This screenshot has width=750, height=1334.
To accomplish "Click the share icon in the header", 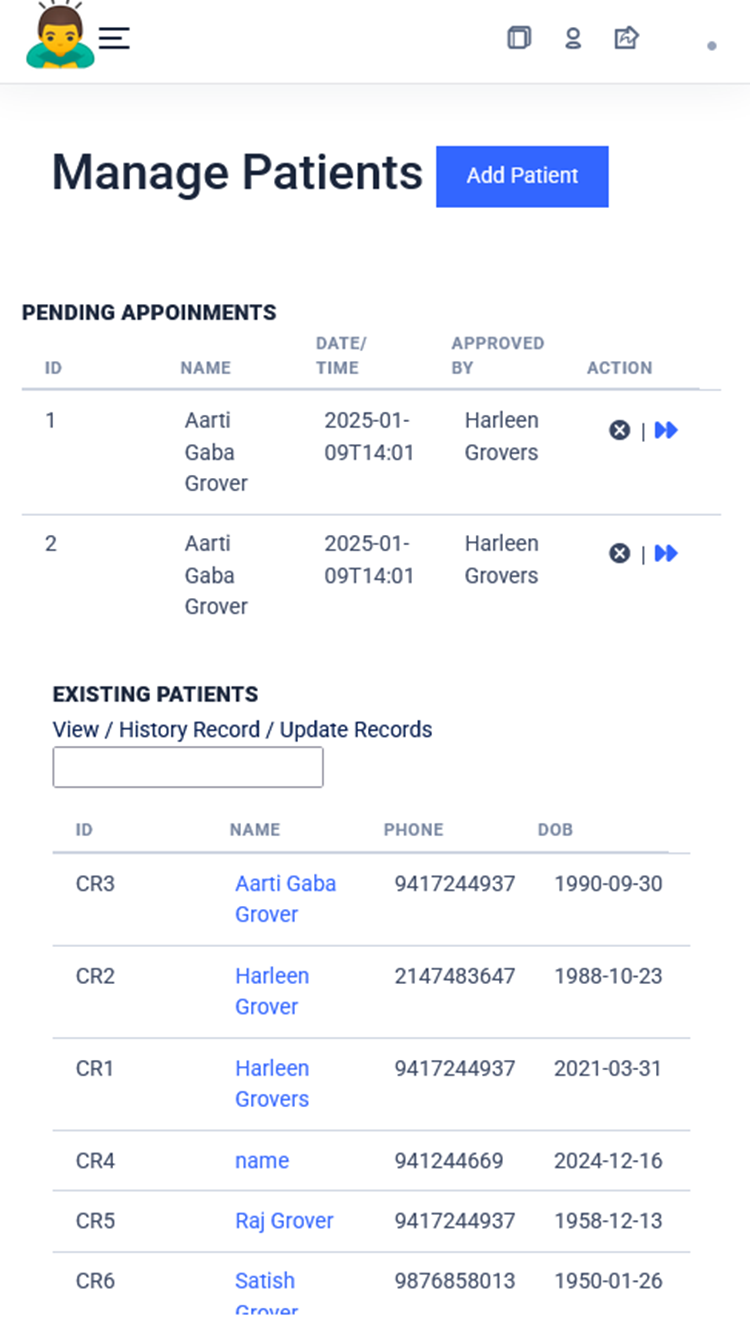I will 626,38.
